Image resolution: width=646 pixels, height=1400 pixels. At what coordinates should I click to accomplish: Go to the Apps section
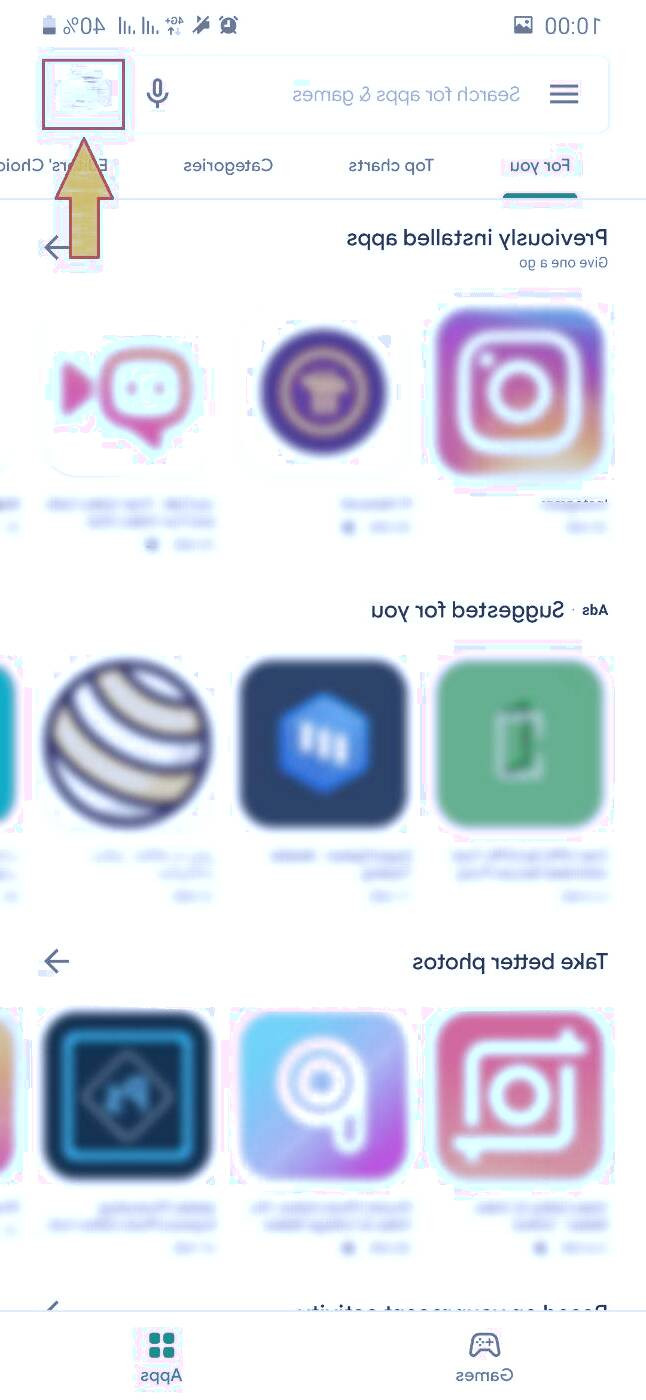point(161,1355)
